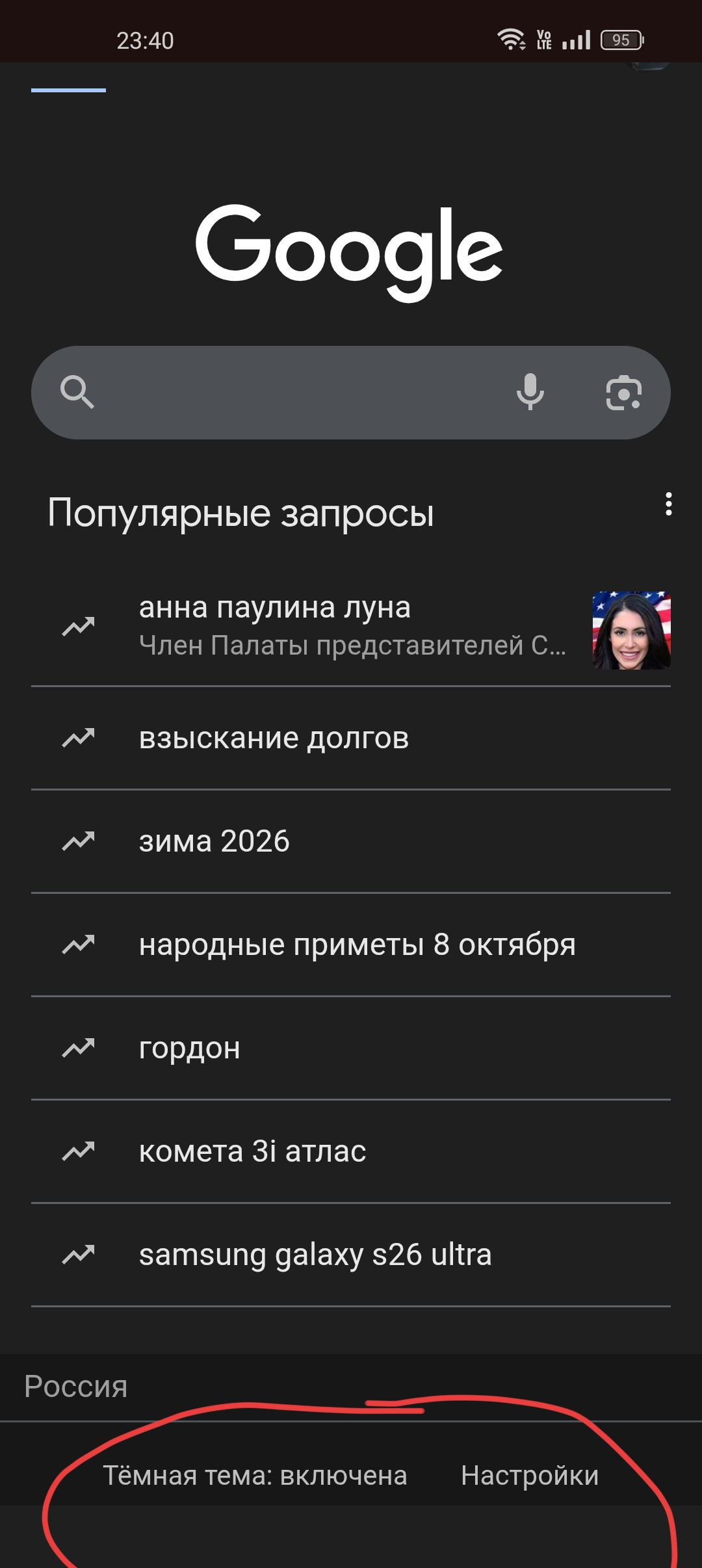Viewport: 702px width, 1568px height.
Task: Open the options menu for Популярные запросы
Action: point(668,504)
